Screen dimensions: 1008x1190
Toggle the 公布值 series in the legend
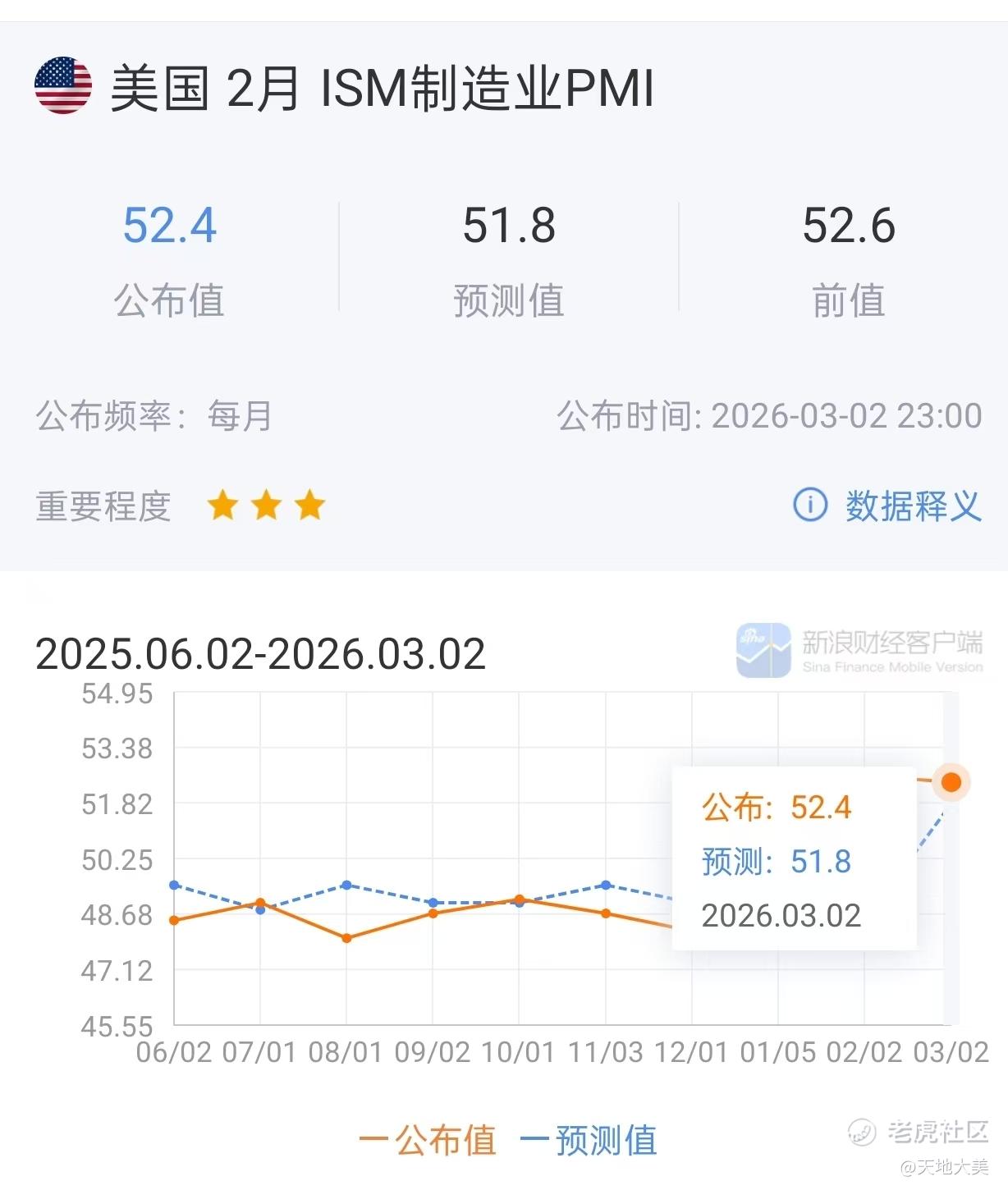point(428,1140)
